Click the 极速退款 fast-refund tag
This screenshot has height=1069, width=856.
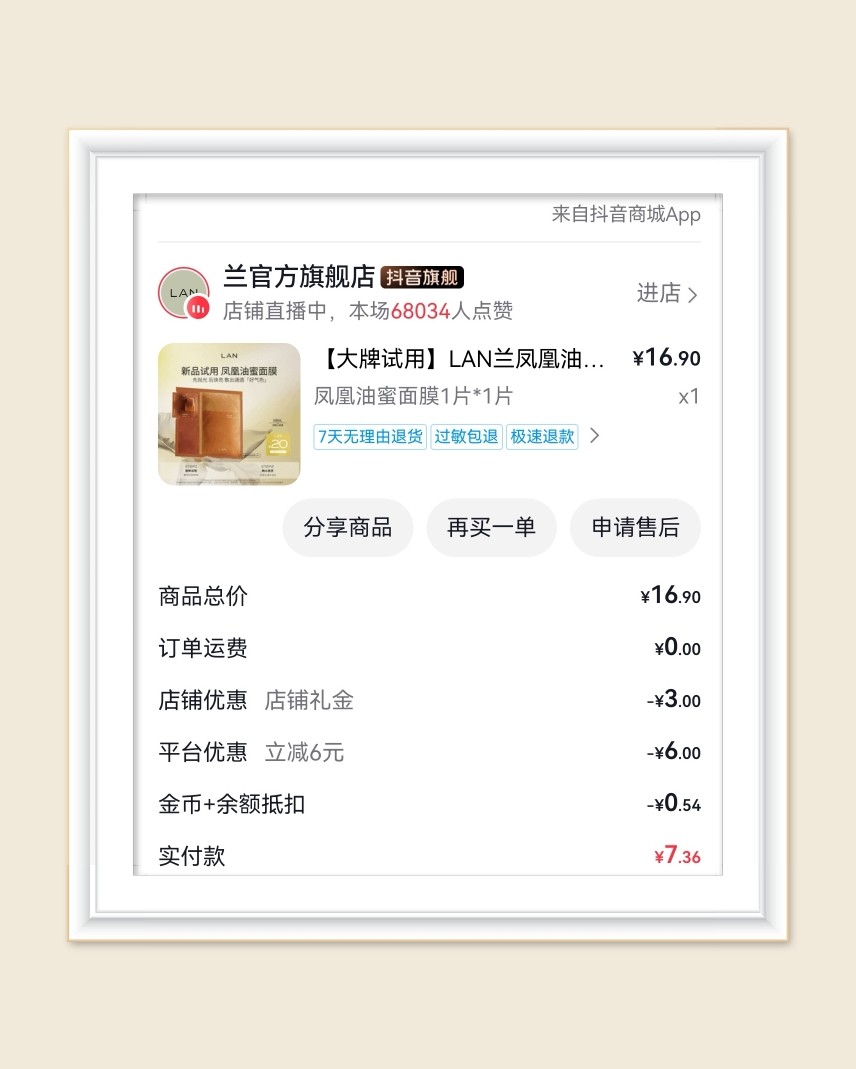coord(542,437)
